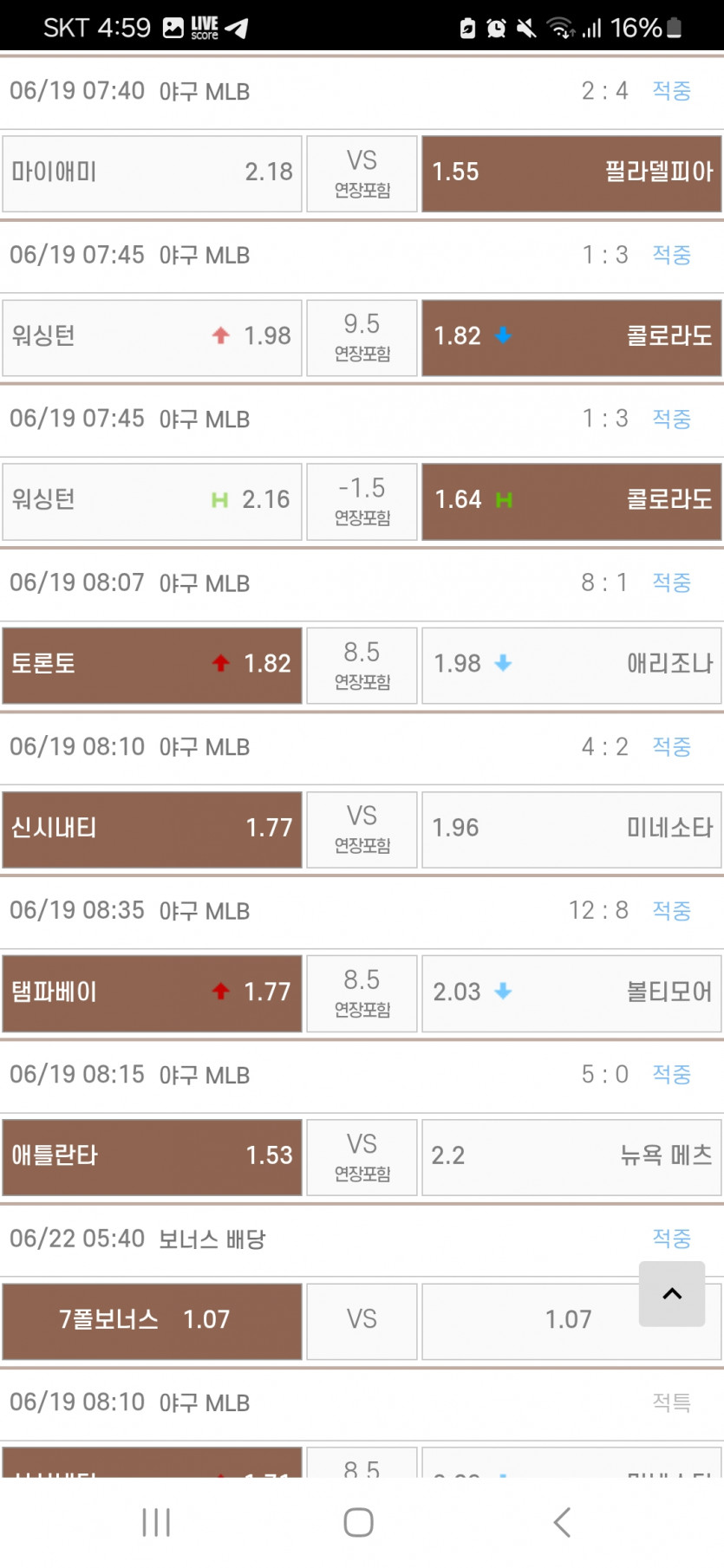Tap the 볼티모어 2.03 odds cell
Image resolution: width=724 pixels, height=1568 pixels.
(x=571, y=993)
